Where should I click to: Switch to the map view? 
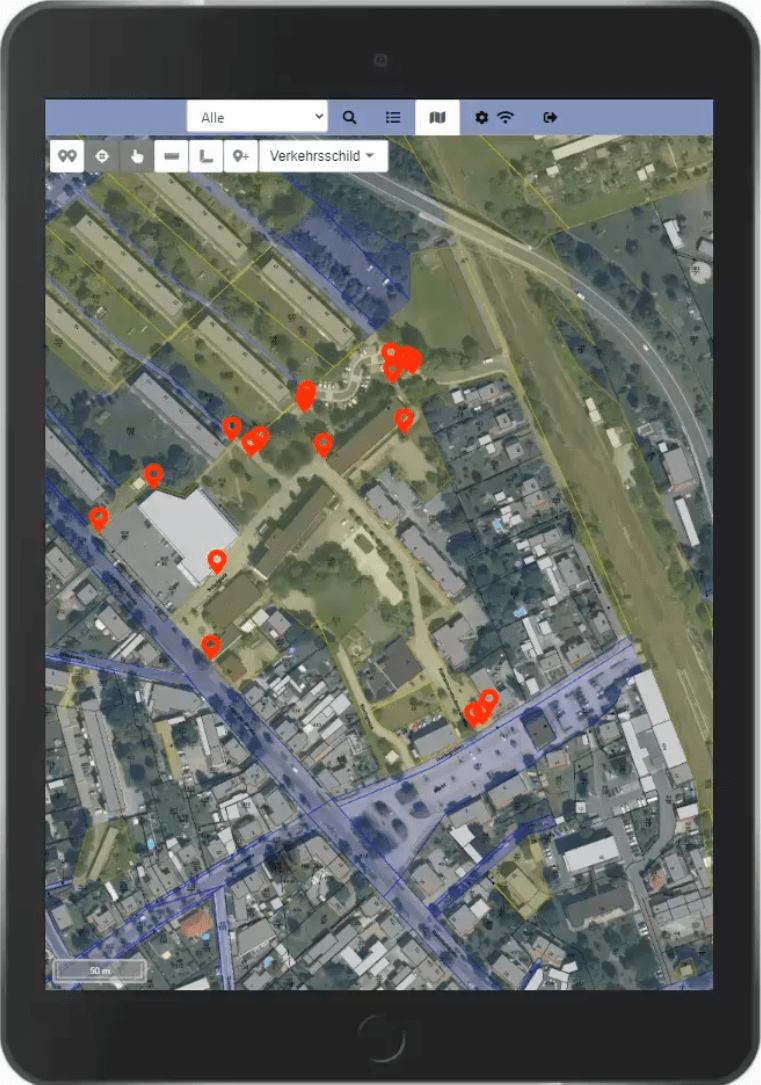[x=437, y=117]
